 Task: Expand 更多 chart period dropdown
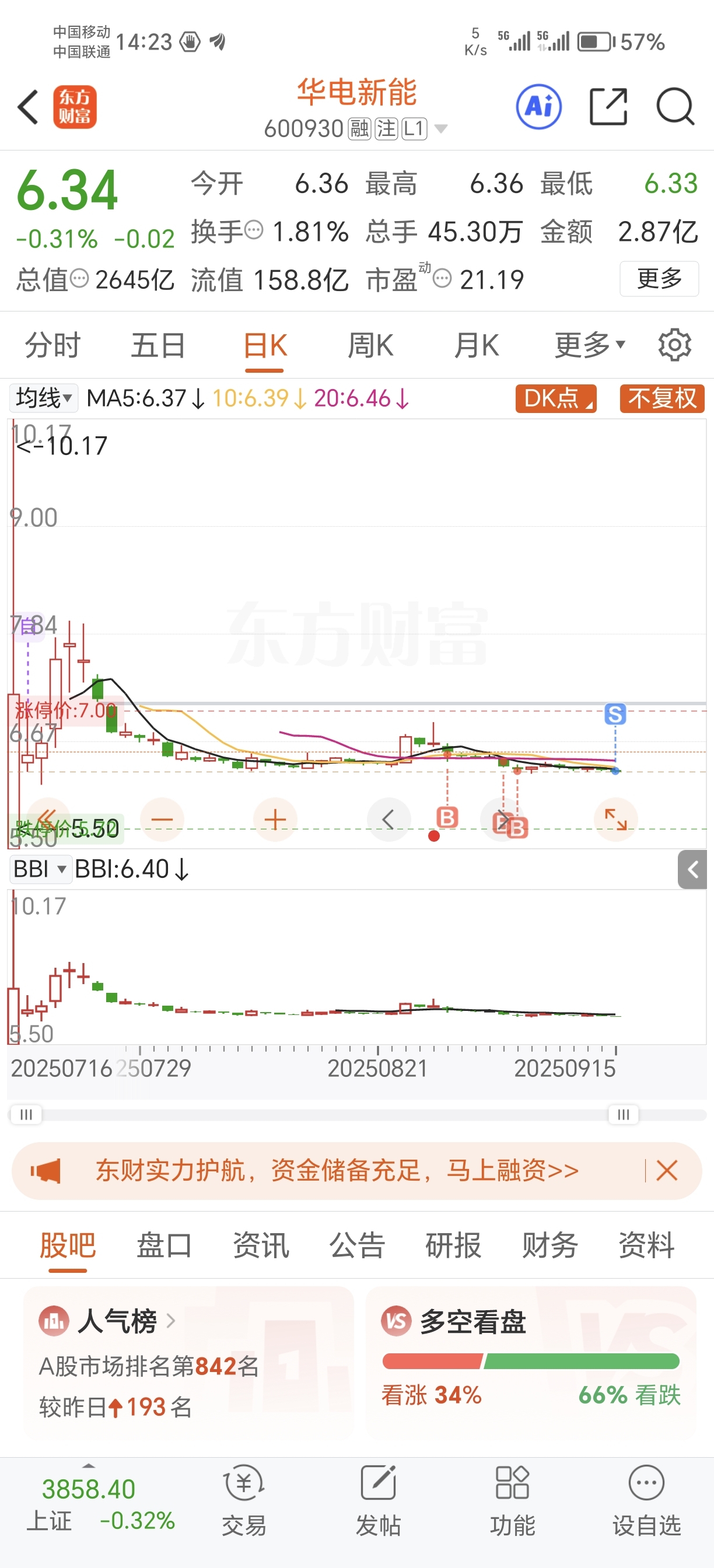click(589, 346)
